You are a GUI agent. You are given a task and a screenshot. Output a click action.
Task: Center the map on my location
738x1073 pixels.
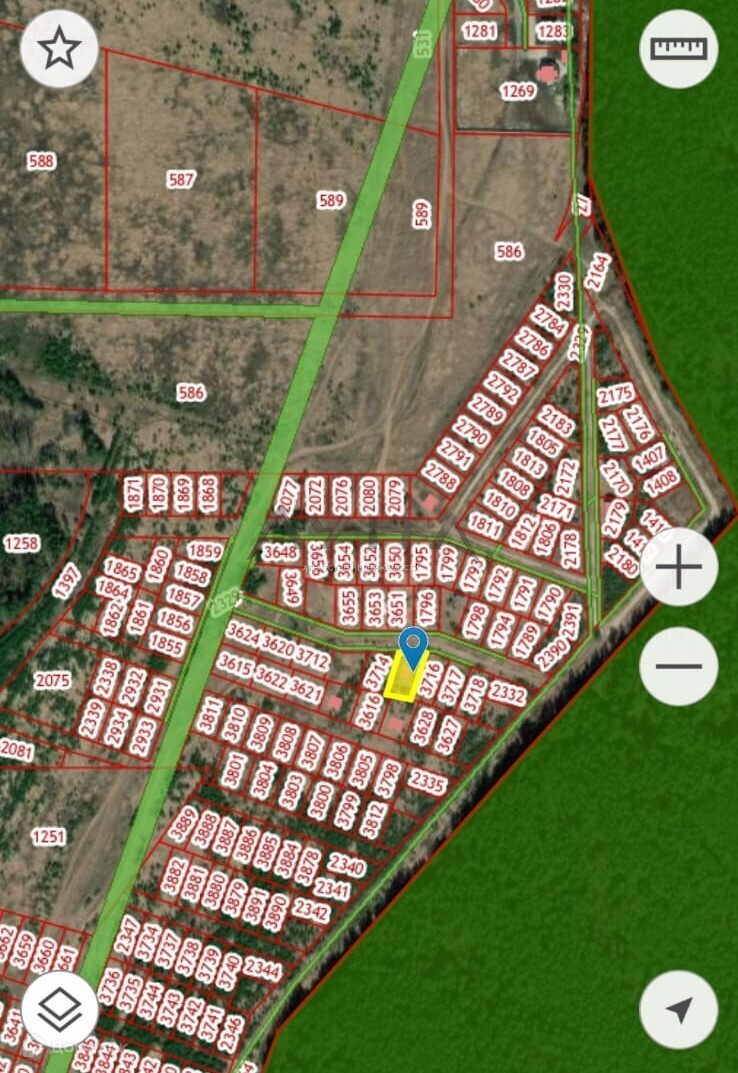tap(679, 1010)
